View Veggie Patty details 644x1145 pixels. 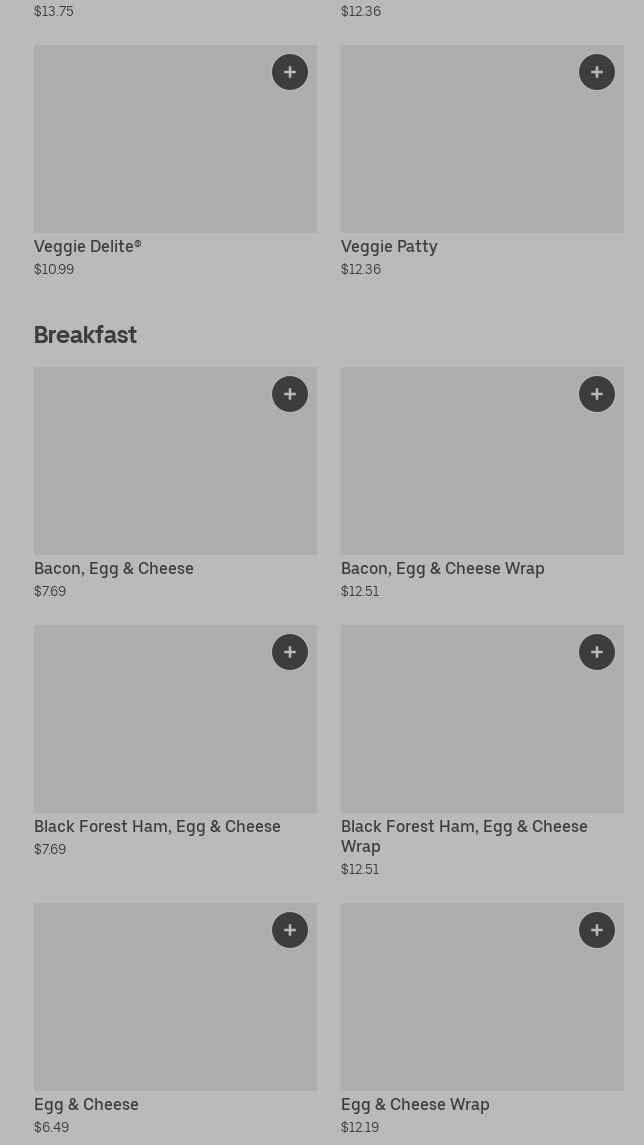[482, 161]
